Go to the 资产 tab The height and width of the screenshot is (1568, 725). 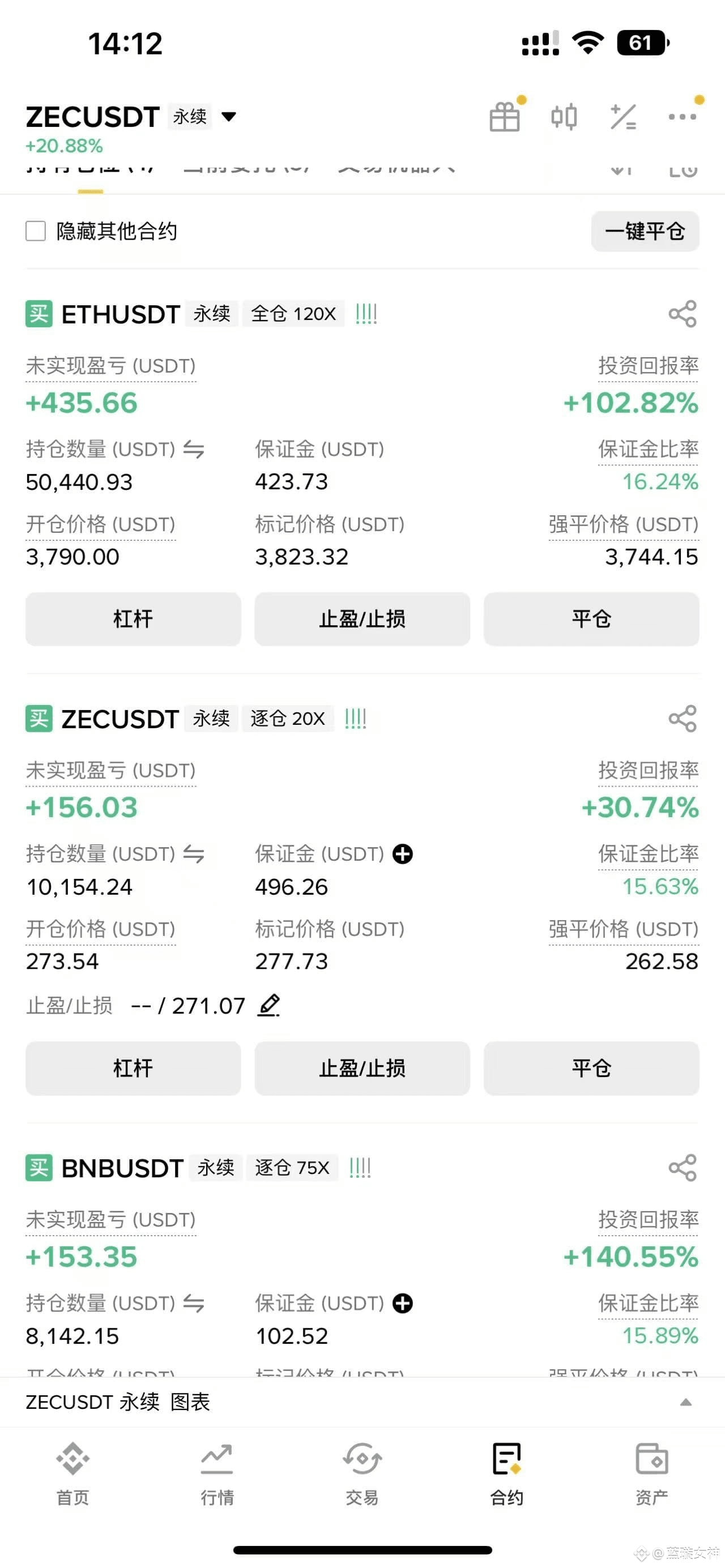[651, 1473]
